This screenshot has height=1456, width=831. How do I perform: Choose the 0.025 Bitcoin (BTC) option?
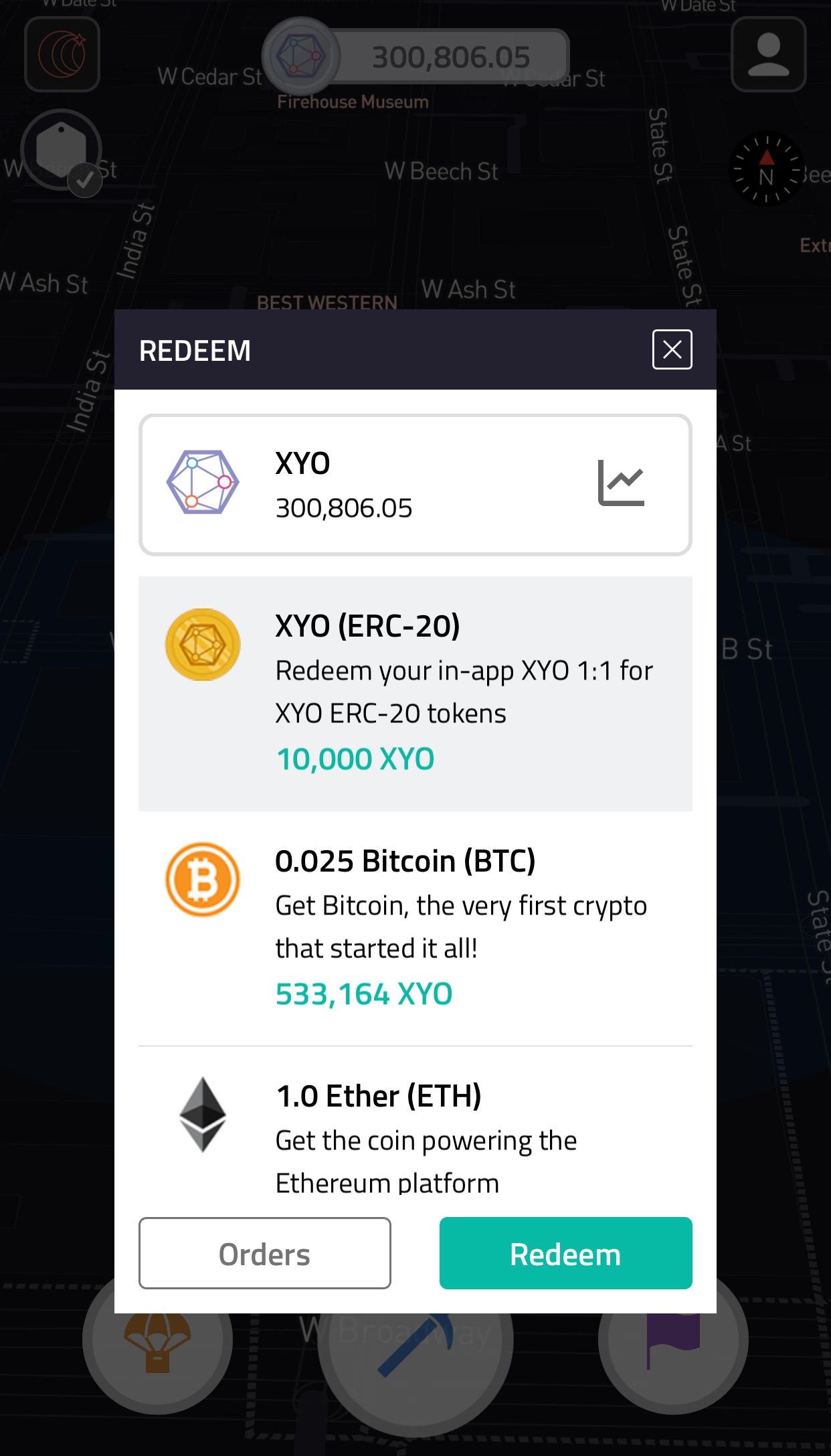(x=415, y=928)
